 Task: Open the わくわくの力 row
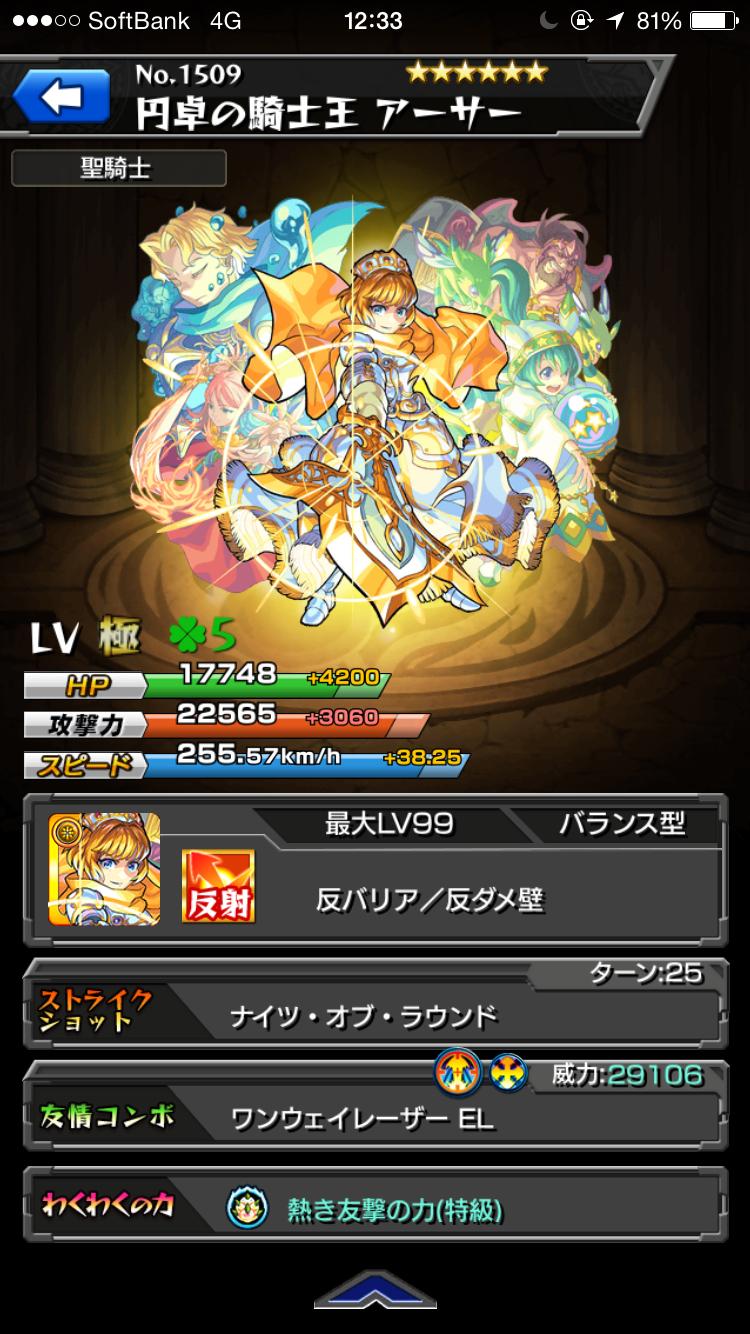(x=375, y=1210)
